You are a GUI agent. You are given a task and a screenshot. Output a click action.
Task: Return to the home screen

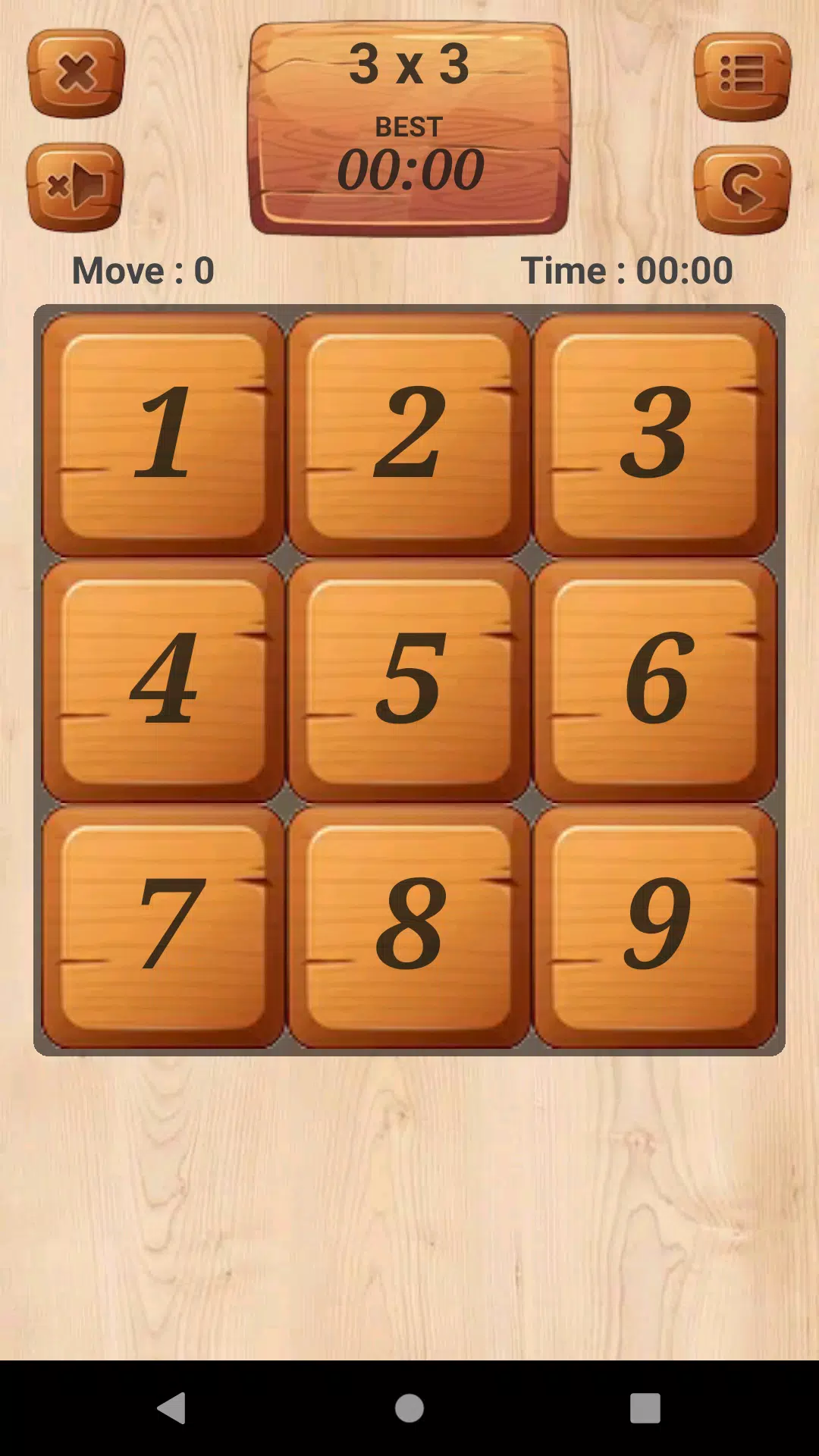coord(409,1408)
